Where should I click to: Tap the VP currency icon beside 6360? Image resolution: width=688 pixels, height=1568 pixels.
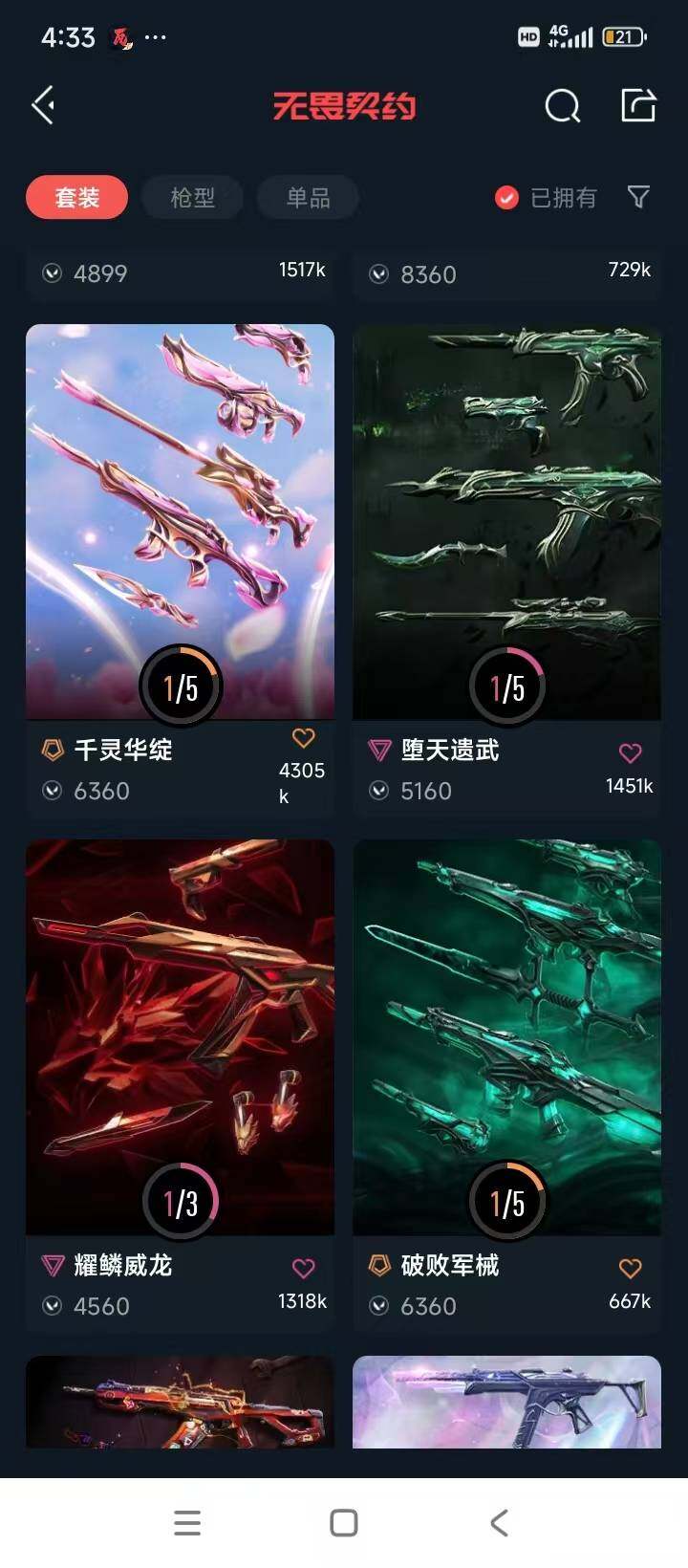[52, 791]
